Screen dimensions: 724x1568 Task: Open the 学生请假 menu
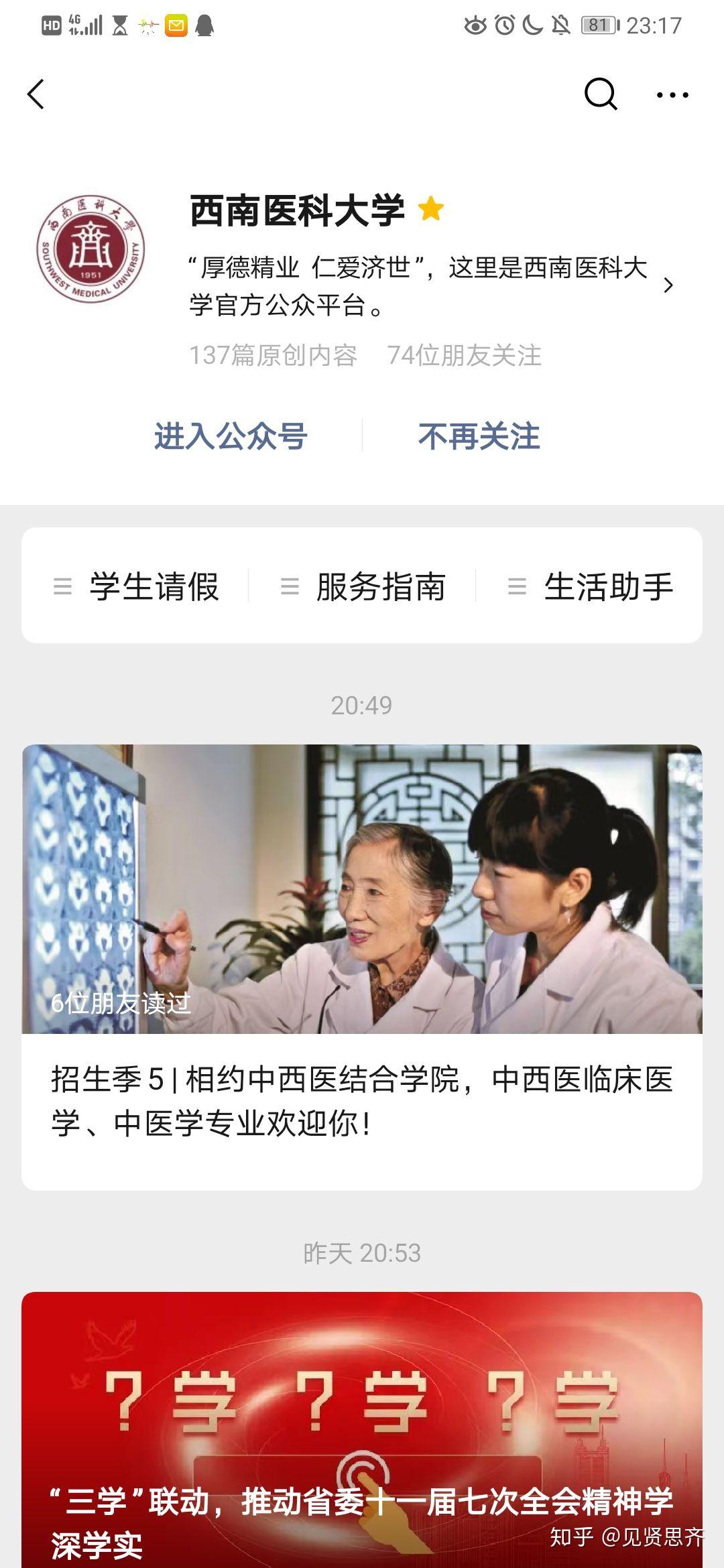click(x=137, y=586)
